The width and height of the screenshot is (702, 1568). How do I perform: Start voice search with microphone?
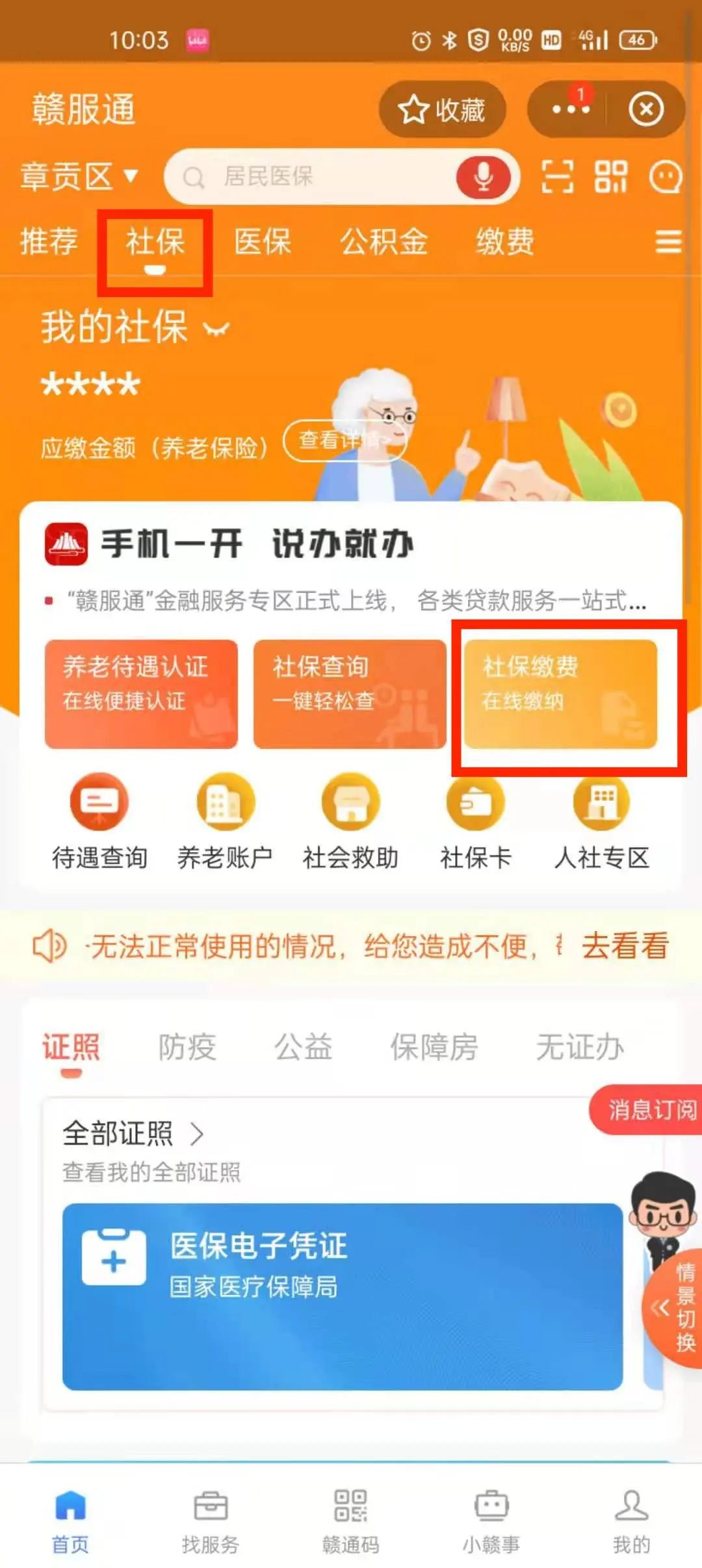(x=484, y=176)
